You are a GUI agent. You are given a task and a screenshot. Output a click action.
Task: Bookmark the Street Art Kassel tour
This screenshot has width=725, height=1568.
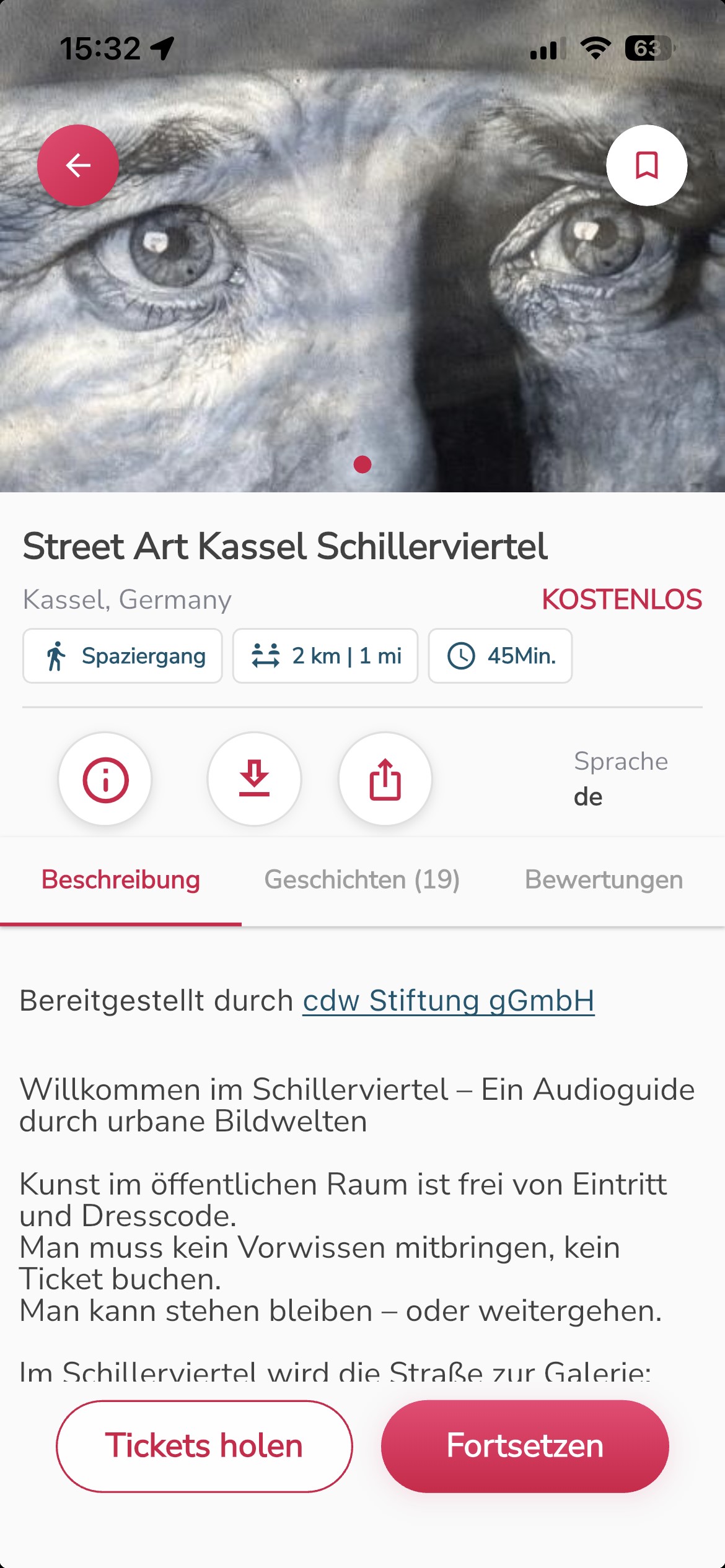pyautogui.click(x=646, y=165)
